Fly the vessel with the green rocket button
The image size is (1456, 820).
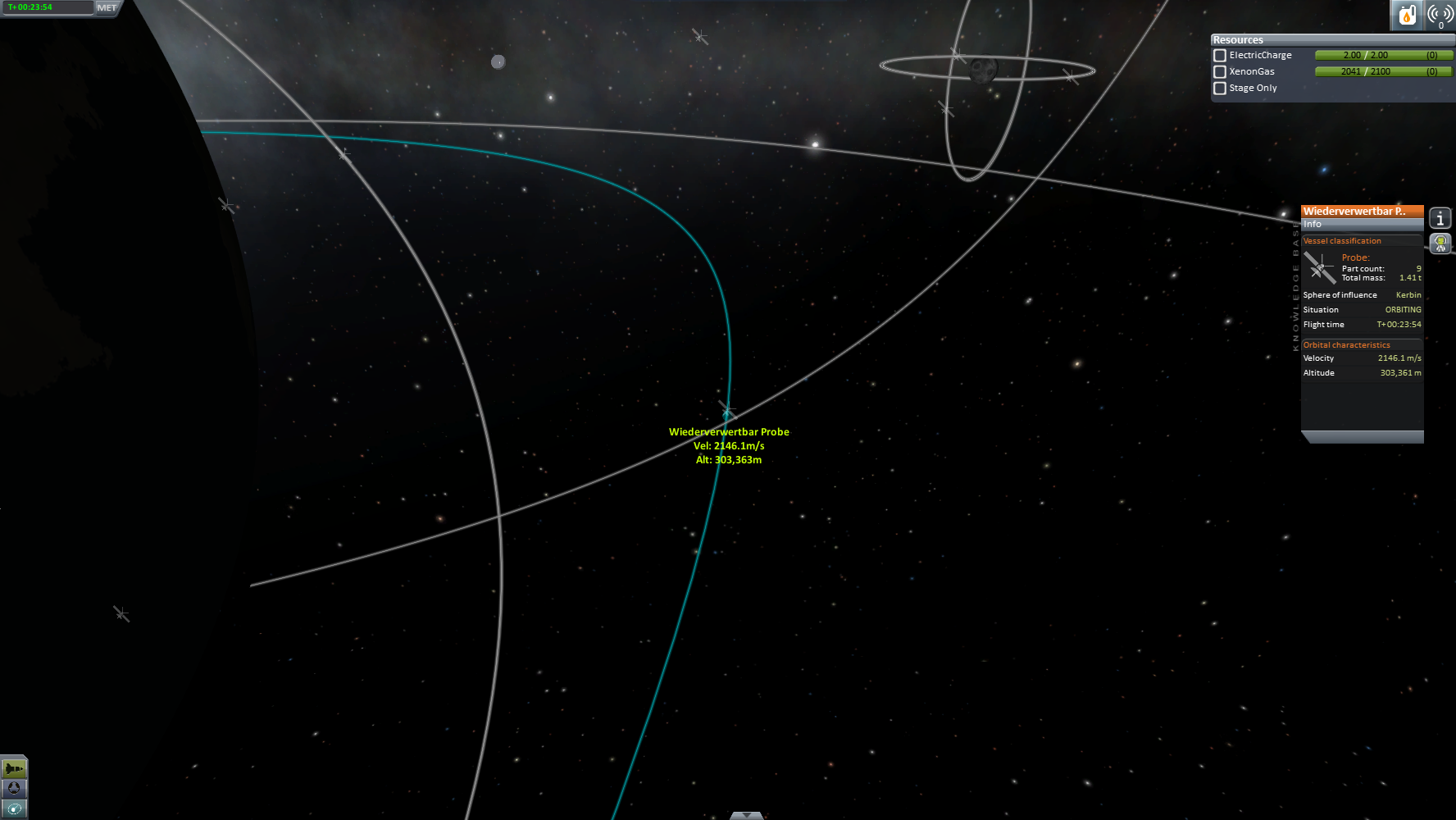(x=14, y=768)
